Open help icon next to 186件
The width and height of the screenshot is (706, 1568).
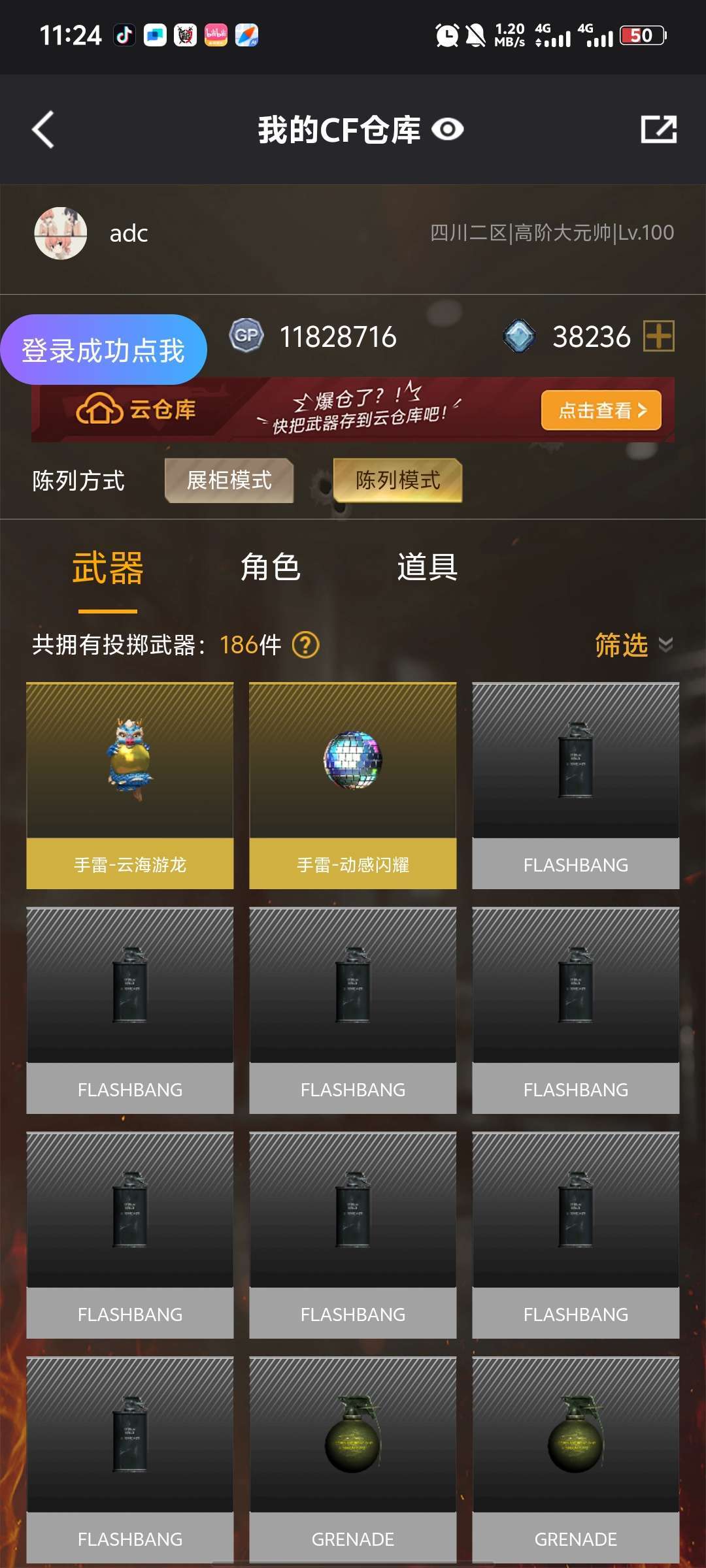[305, 645]
